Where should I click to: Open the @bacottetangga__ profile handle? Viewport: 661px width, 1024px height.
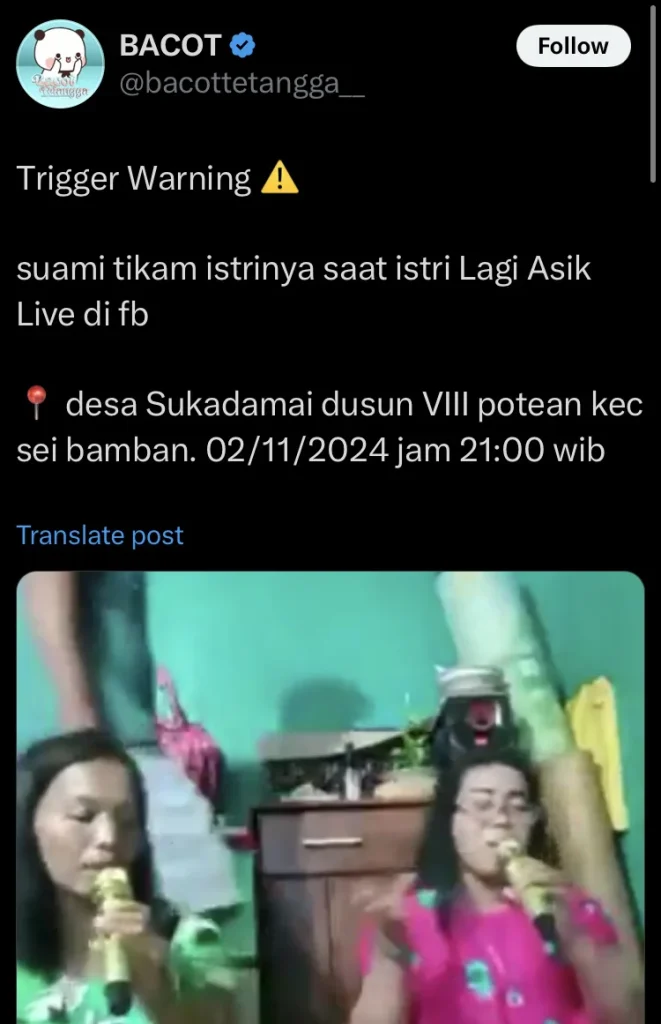coord(242,87)
